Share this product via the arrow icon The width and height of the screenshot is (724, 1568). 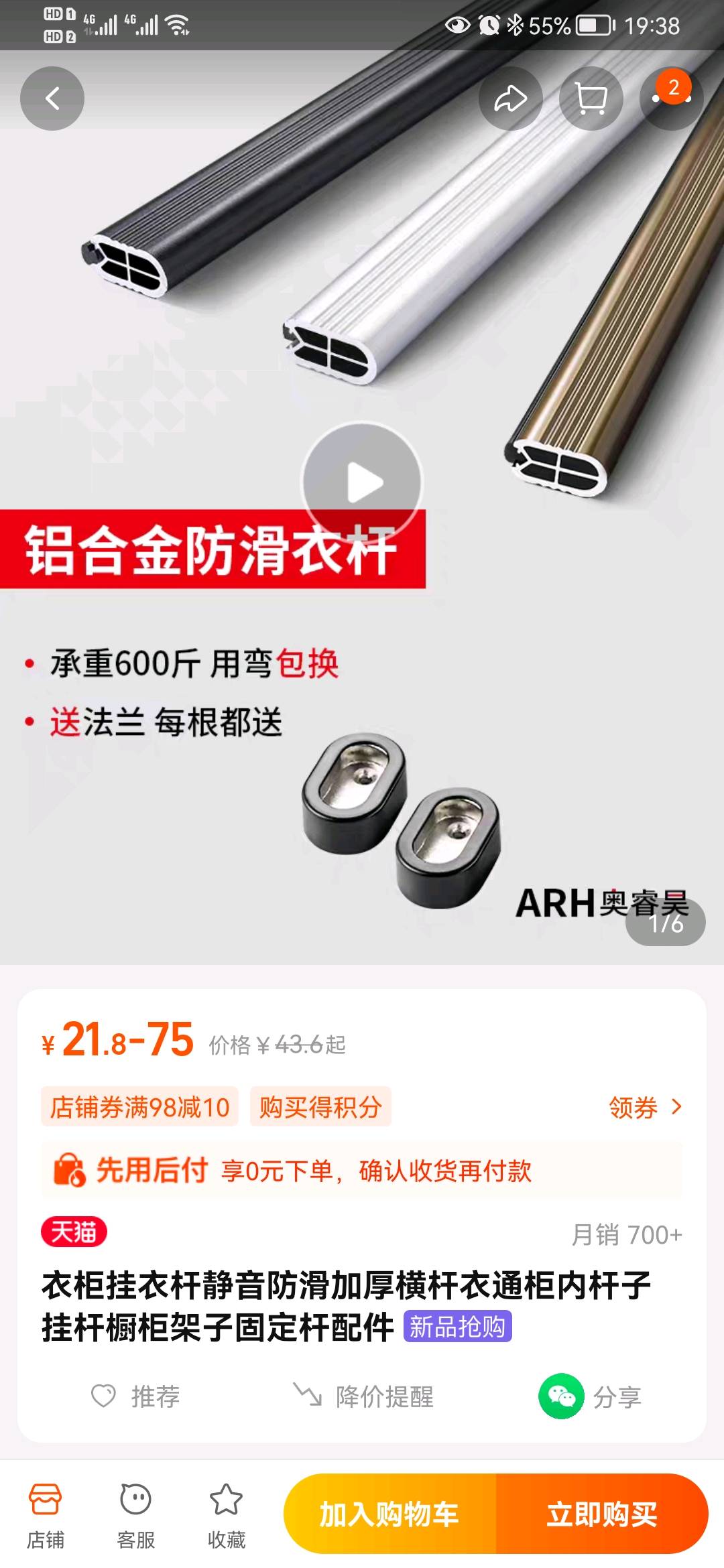(510, 99)
